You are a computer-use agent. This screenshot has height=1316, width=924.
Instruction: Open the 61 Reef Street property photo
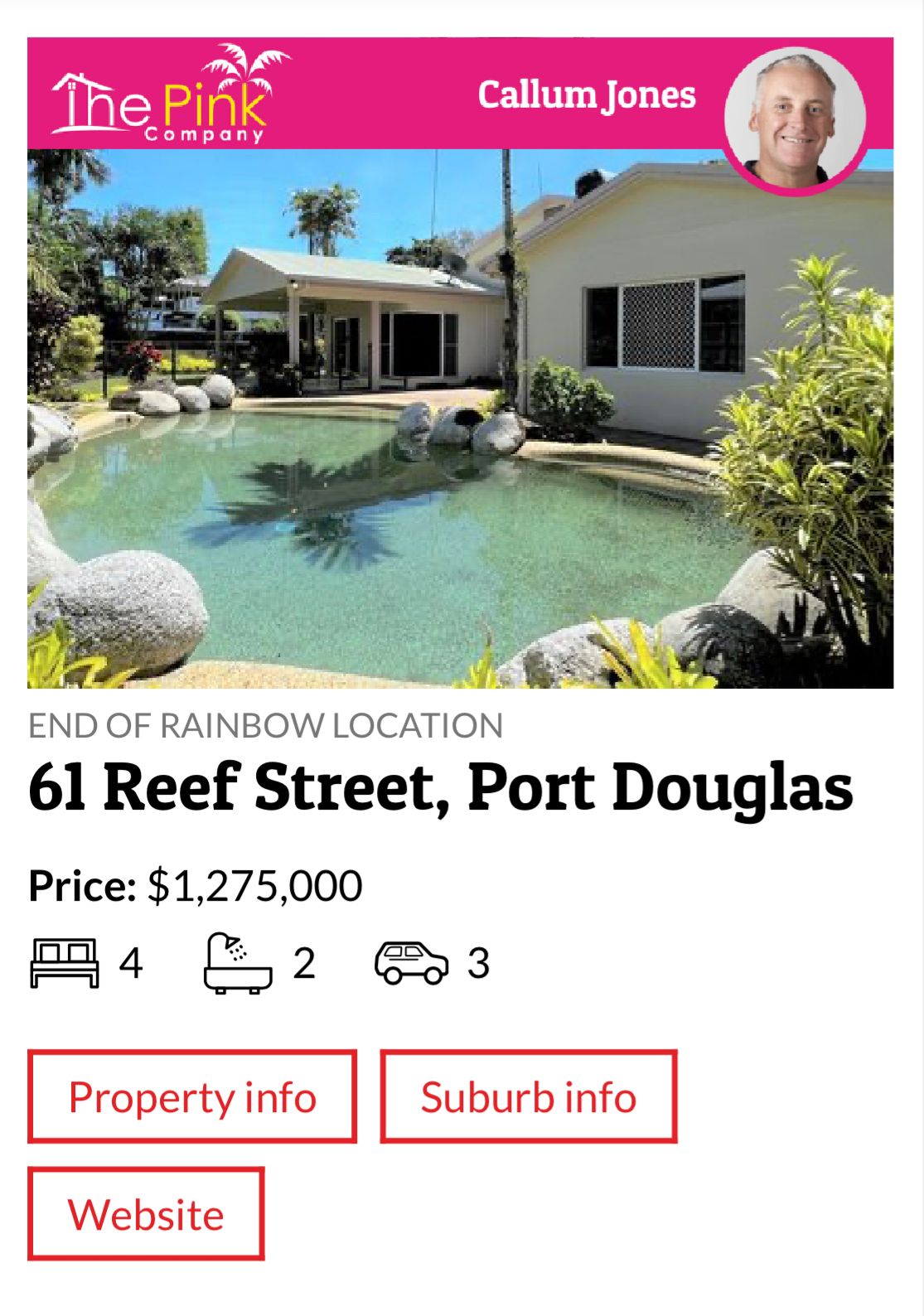tap(460, 419)
